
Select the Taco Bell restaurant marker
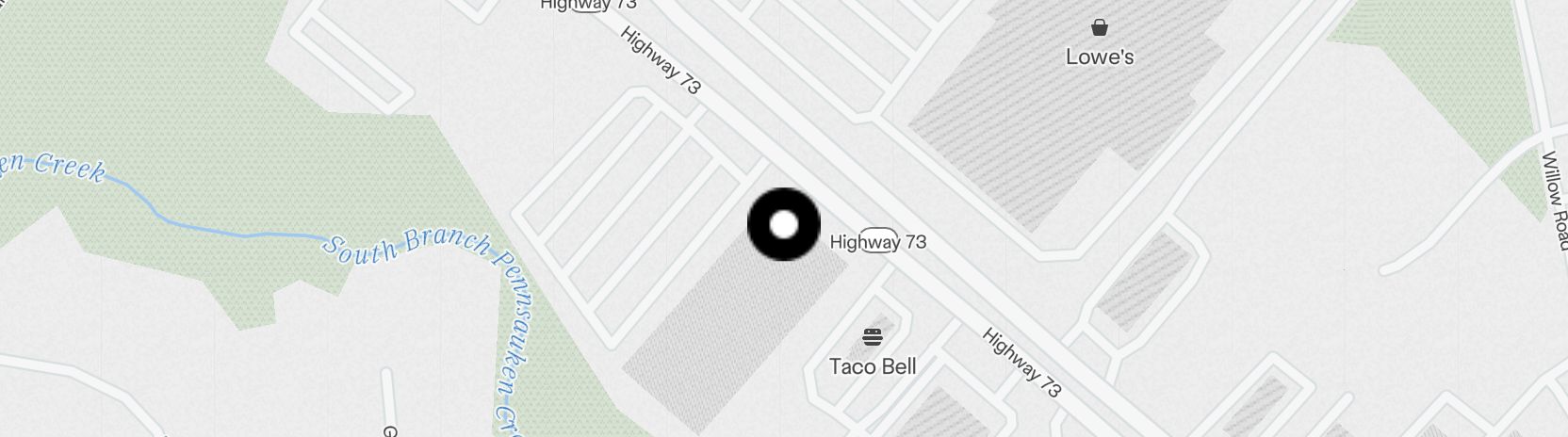click(872, 337)
